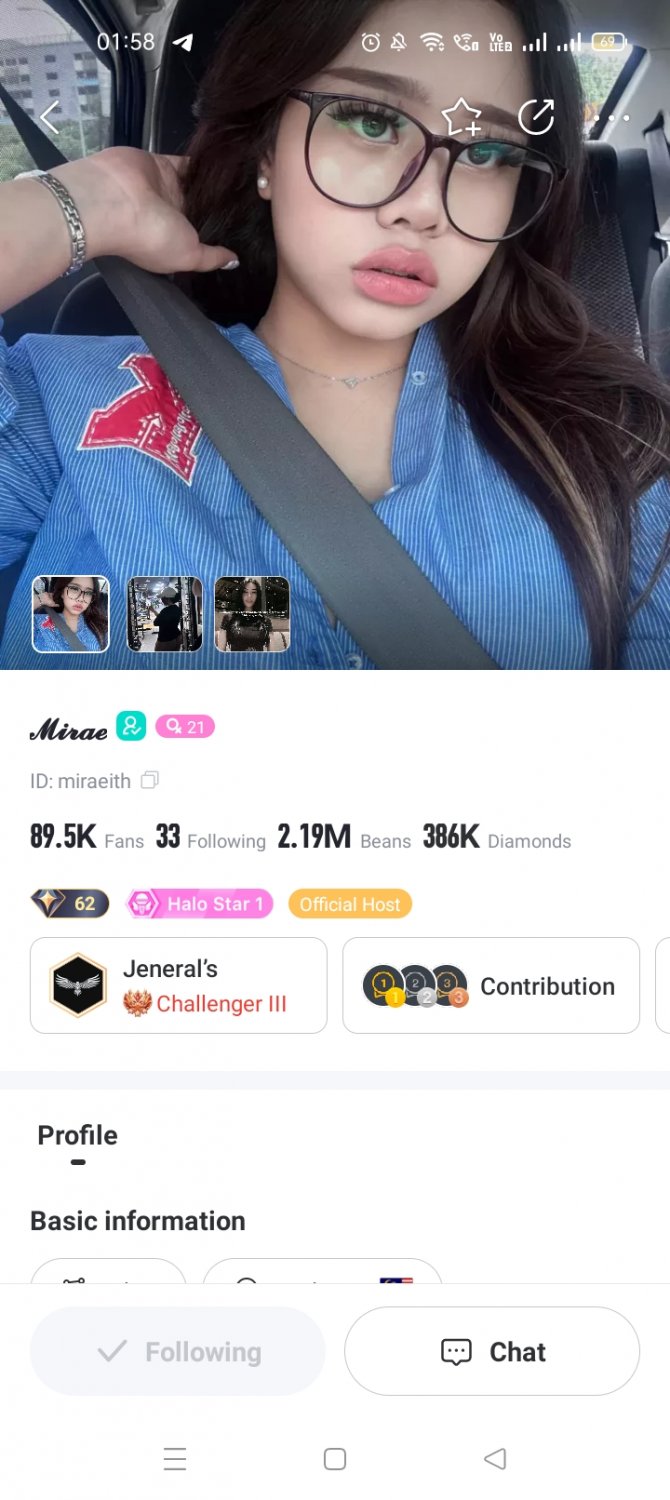Switch to the Profile tab
Image resolution: width=670 pixels, height=1500 pixels.
point(78,1136)
